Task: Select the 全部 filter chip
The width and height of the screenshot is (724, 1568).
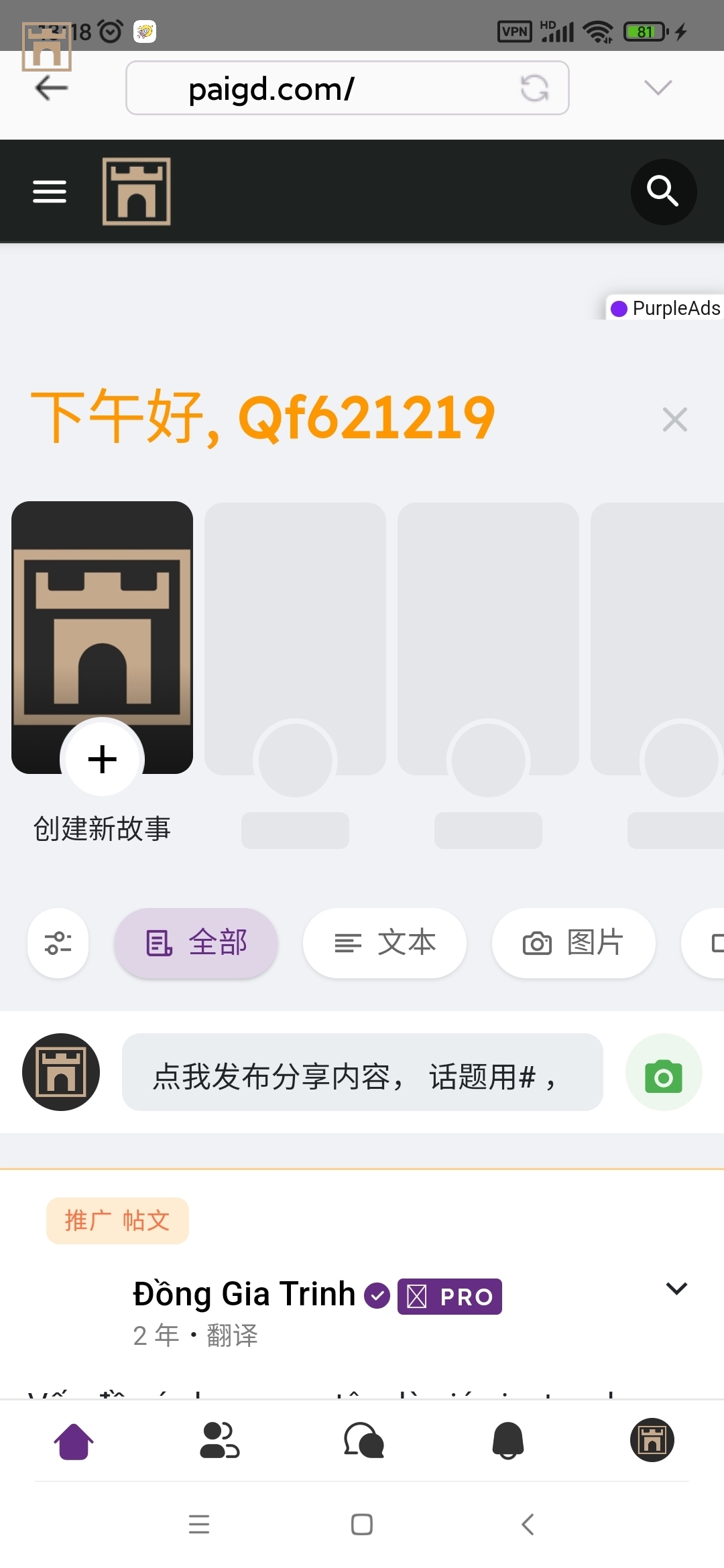Action: (x=196, y=943)
